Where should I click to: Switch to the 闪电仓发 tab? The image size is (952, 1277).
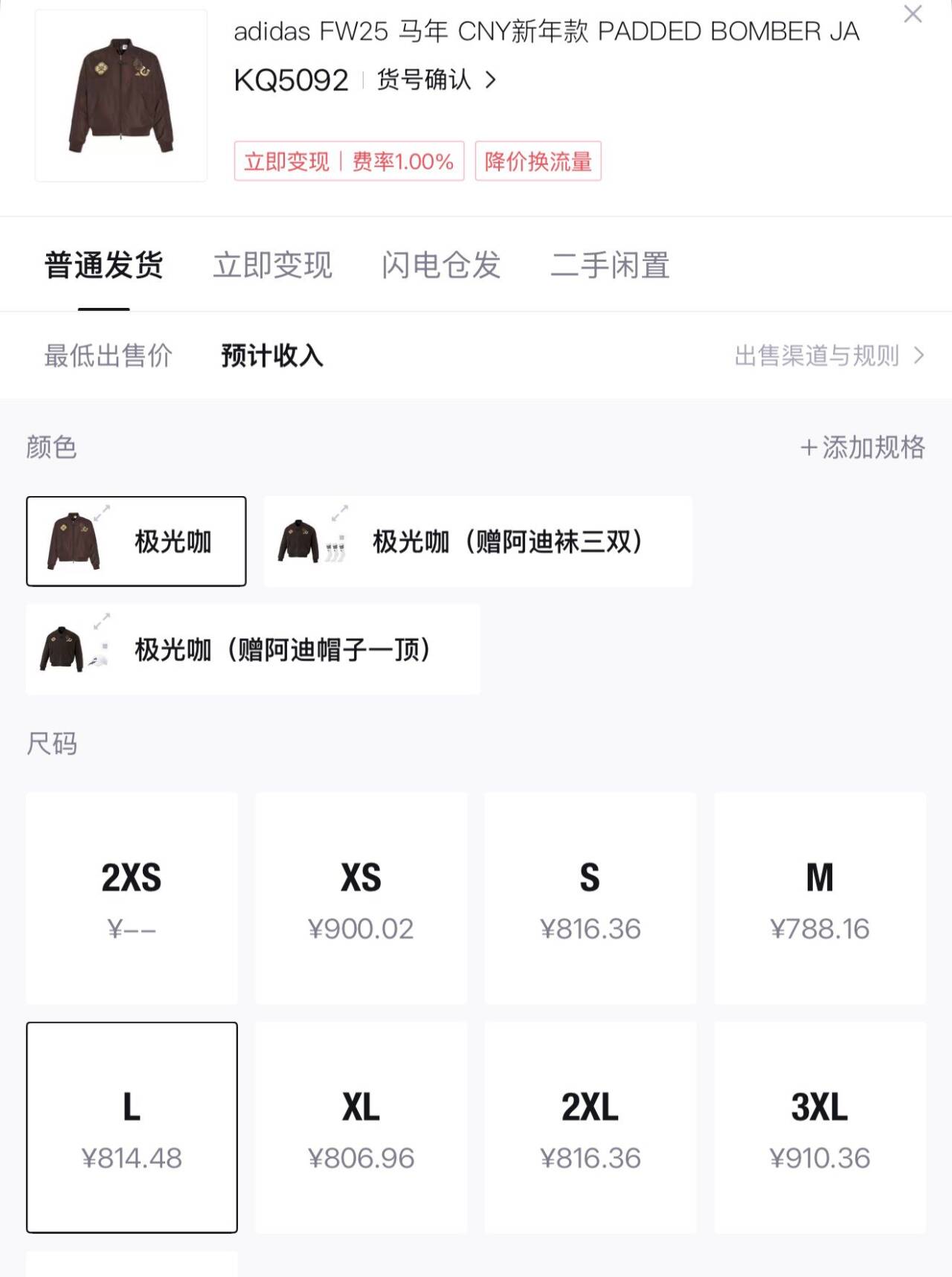441,266
